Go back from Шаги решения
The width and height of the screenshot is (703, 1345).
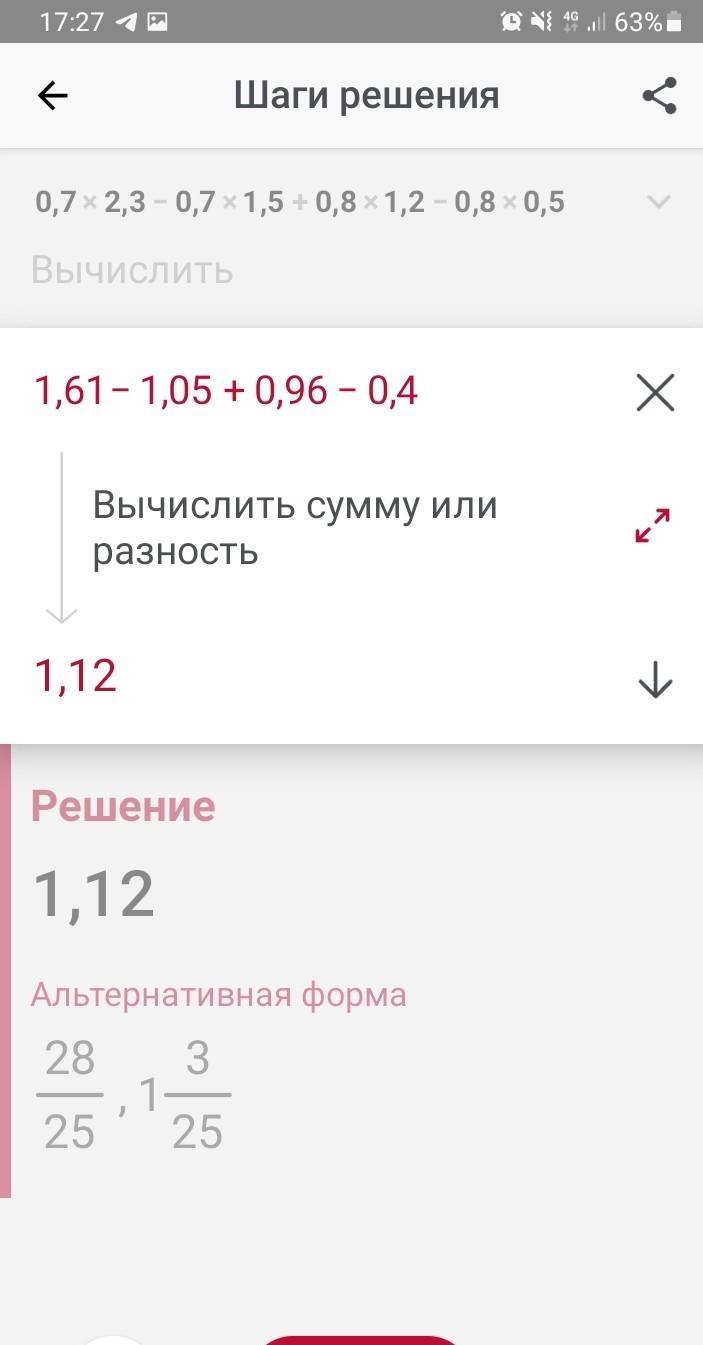52,96
